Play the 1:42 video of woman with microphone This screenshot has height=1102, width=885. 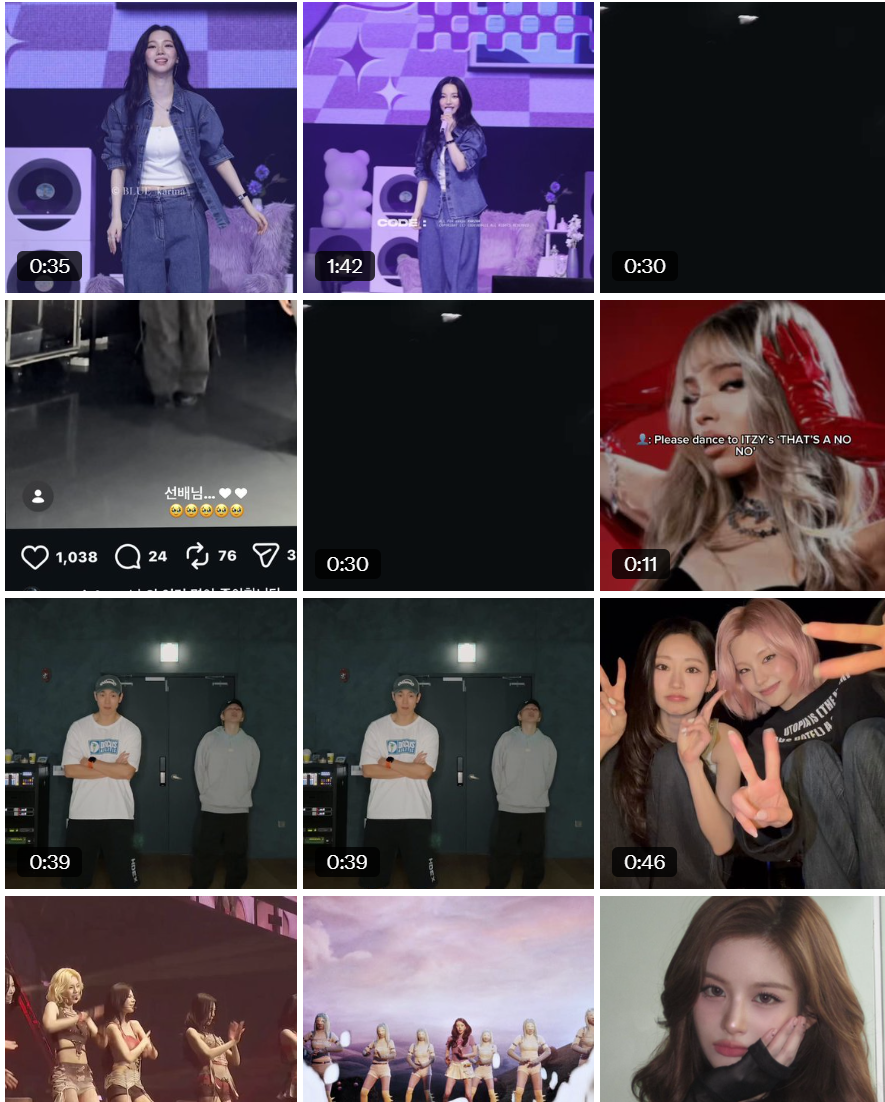pyautogui.click(x=448, y=147)
